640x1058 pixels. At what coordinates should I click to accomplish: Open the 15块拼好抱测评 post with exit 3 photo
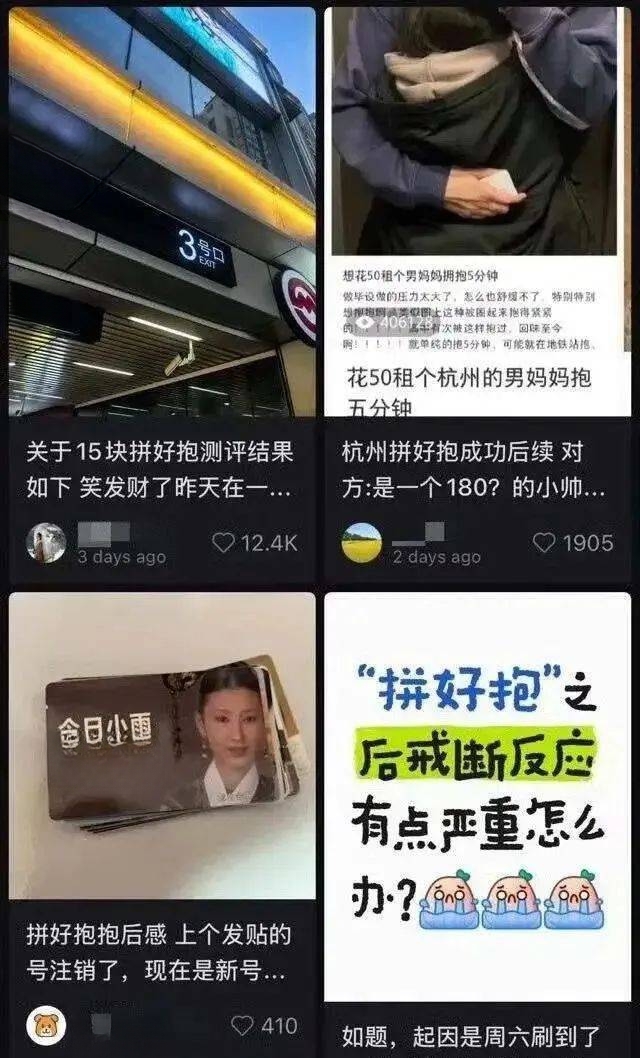click(x=162, y=212)
